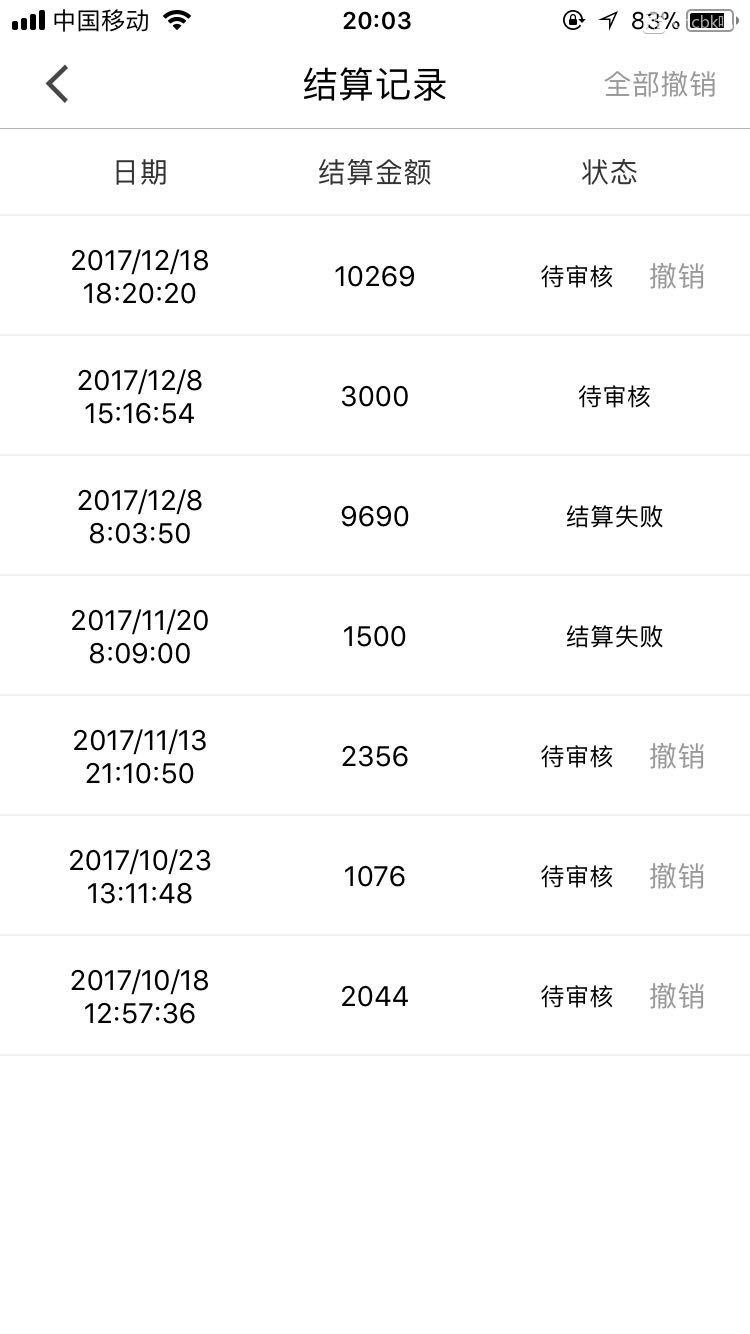Revoke the 2044 settlement with 撤销
Image resolution: width=750 pixels, height=1334 pixels.
pos(677,996)
